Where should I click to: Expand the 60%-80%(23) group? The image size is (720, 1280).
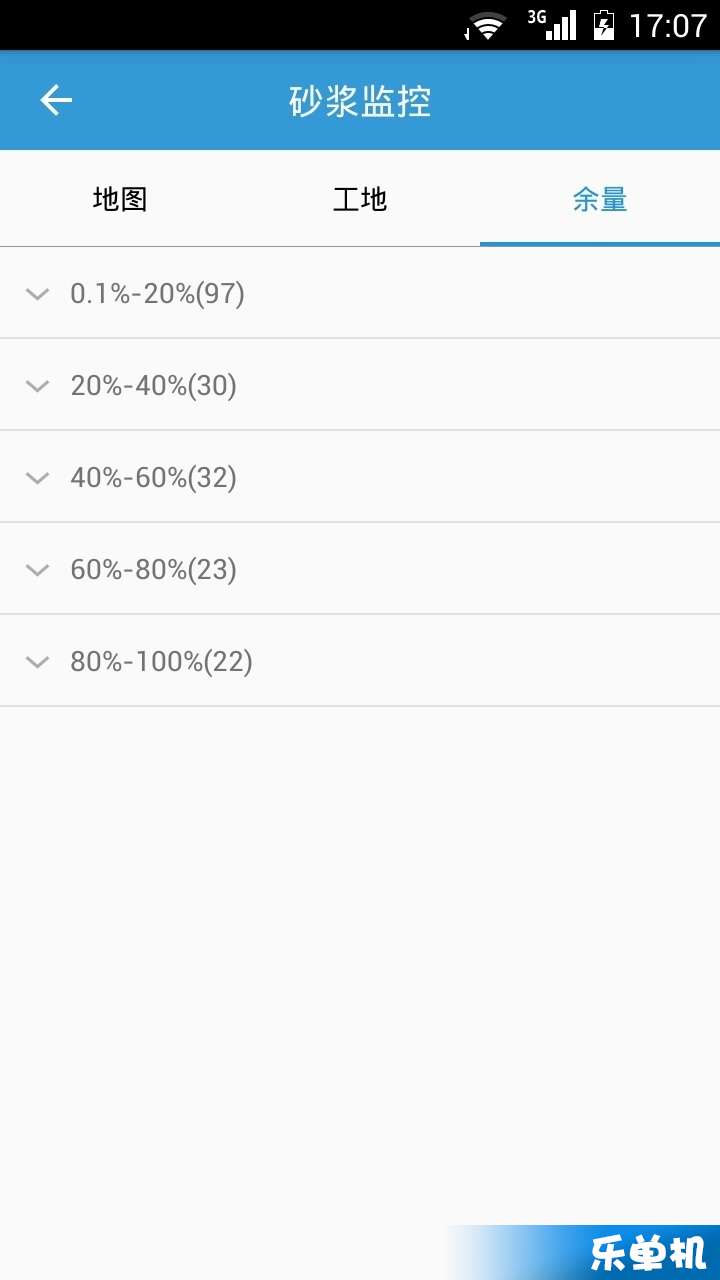(360, 569)
